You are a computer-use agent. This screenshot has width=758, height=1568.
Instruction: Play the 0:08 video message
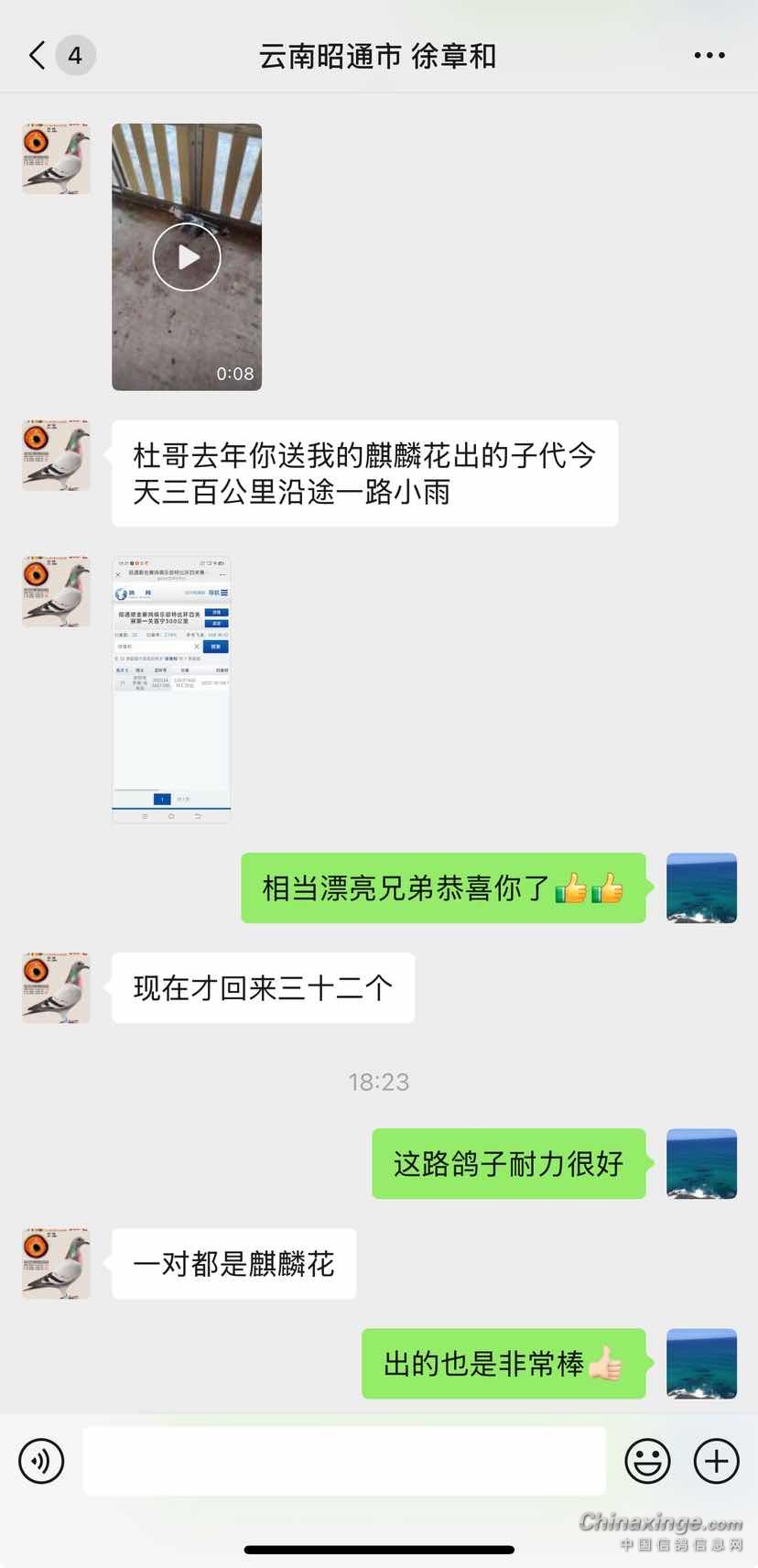pos(187,257)
